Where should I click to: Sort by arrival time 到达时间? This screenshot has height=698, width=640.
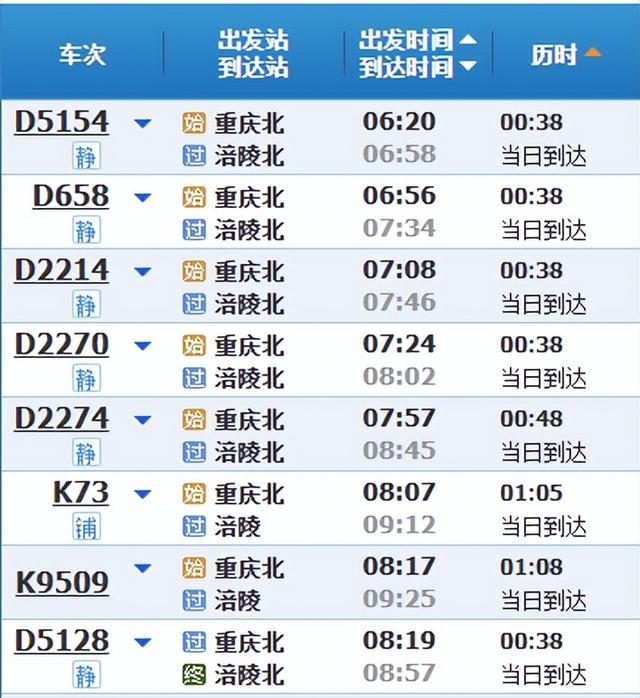click(x=418, y=67)
